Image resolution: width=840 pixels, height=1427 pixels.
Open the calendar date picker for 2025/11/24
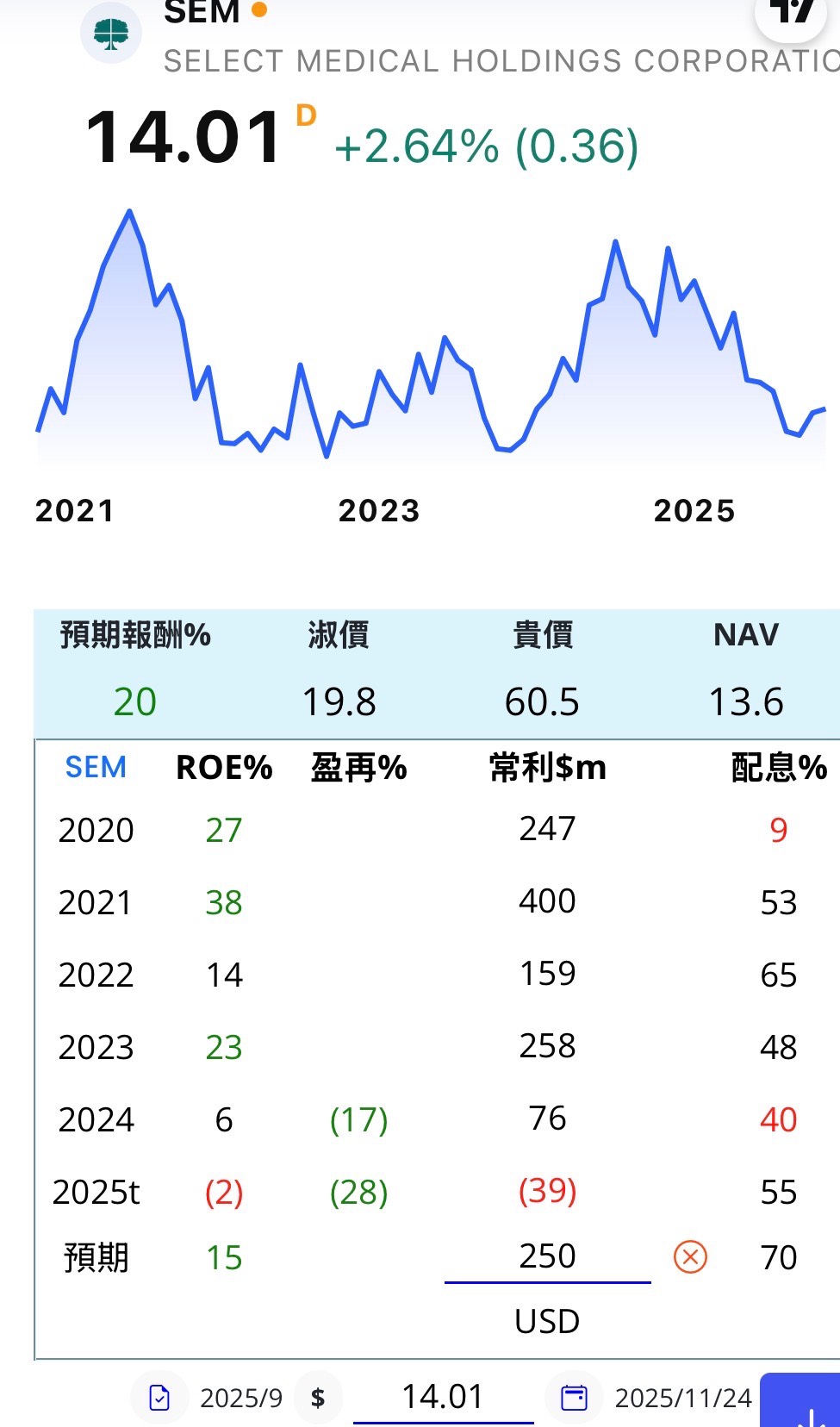click(x=574, y=1398)
